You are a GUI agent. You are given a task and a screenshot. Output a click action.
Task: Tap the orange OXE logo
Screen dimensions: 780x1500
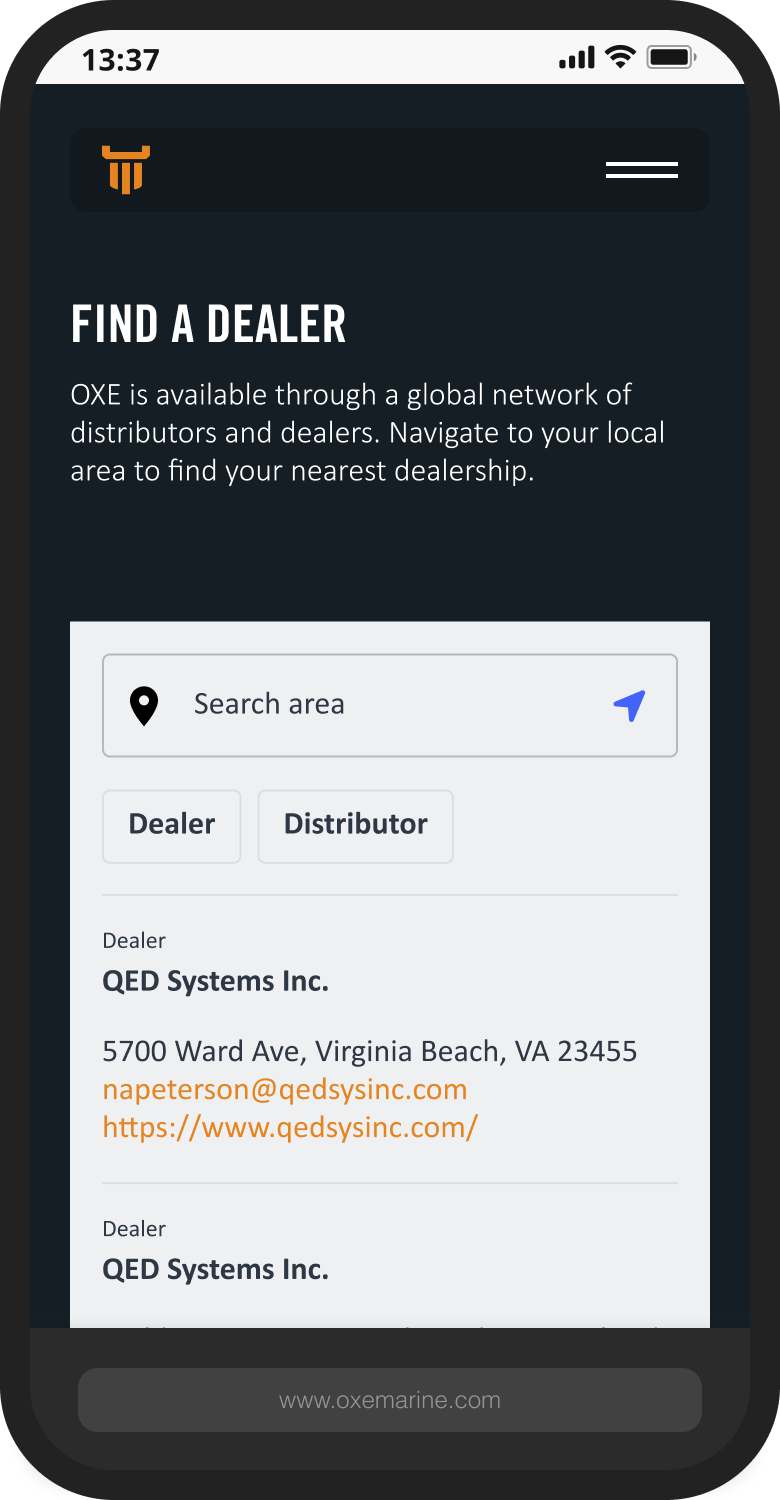click(x=126, y=169)
